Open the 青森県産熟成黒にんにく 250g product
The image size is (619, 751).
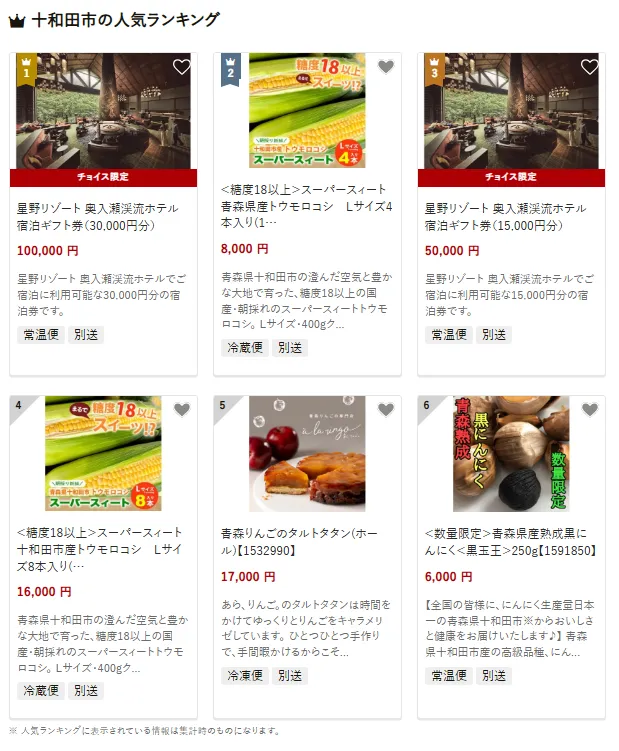tap(510, 541)
